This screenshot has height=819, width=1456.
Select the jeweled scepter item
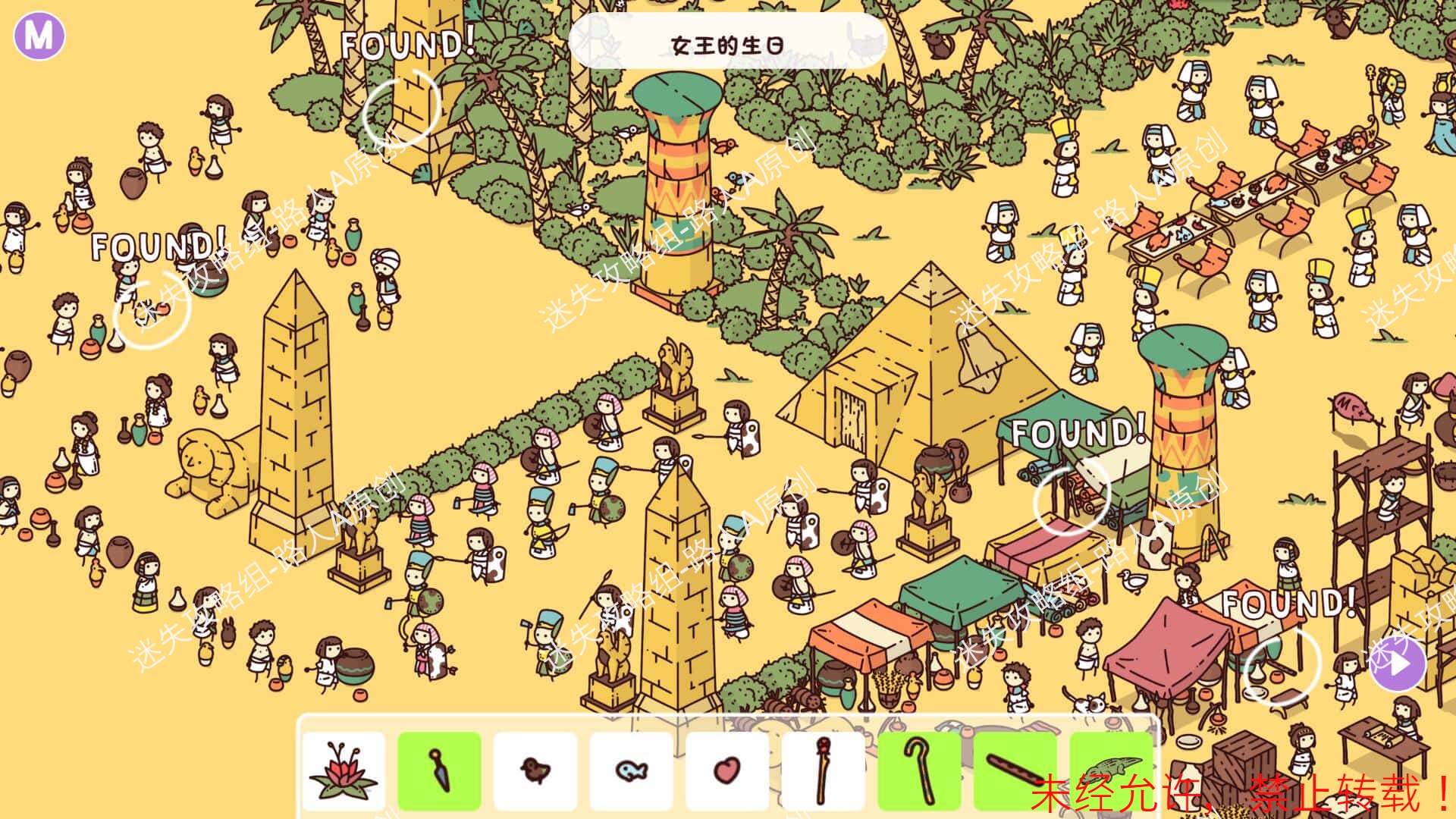tap(823, 771)
